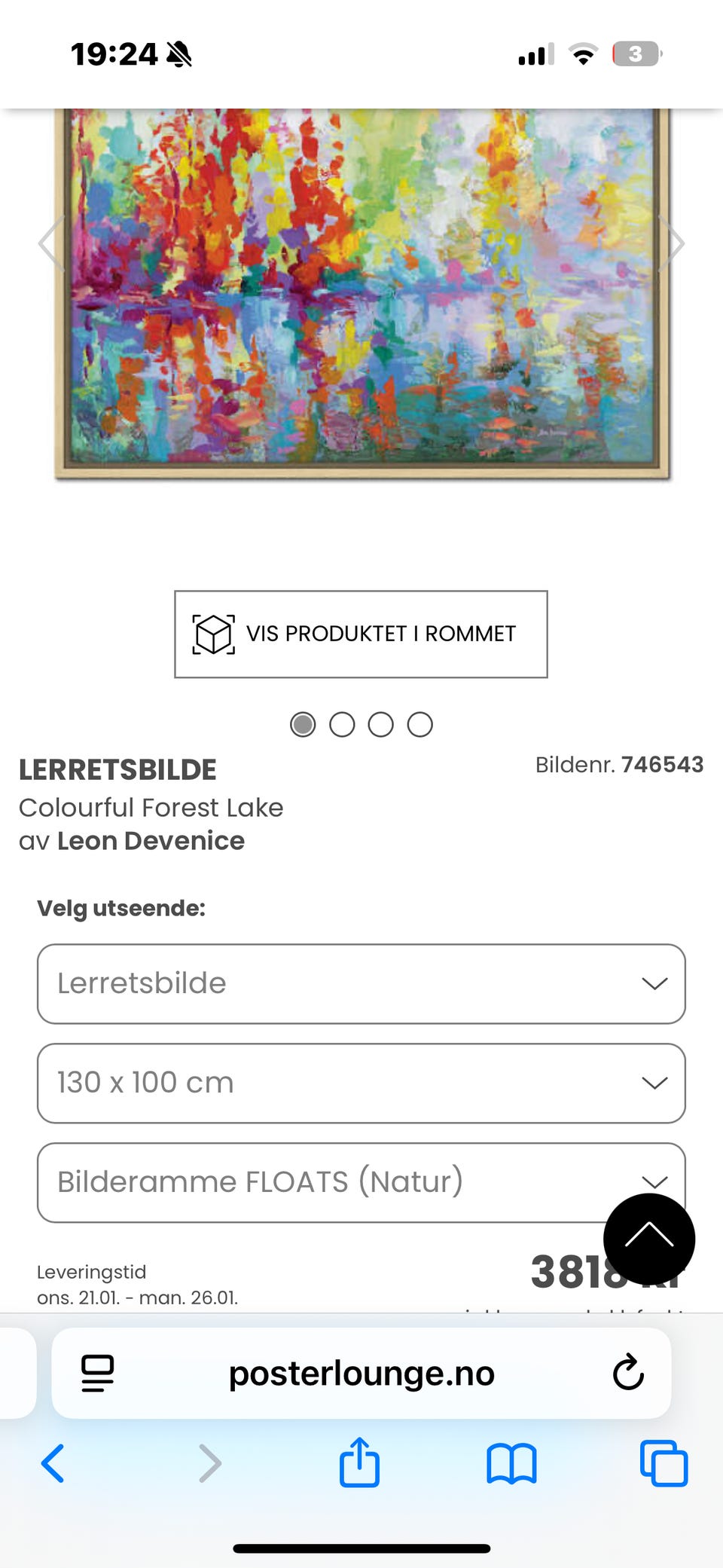The width and height of the screenshot is (723, 1568).
Task: Expand the 130 x 100 cm size dropdown
Action: click(360, 1083)
